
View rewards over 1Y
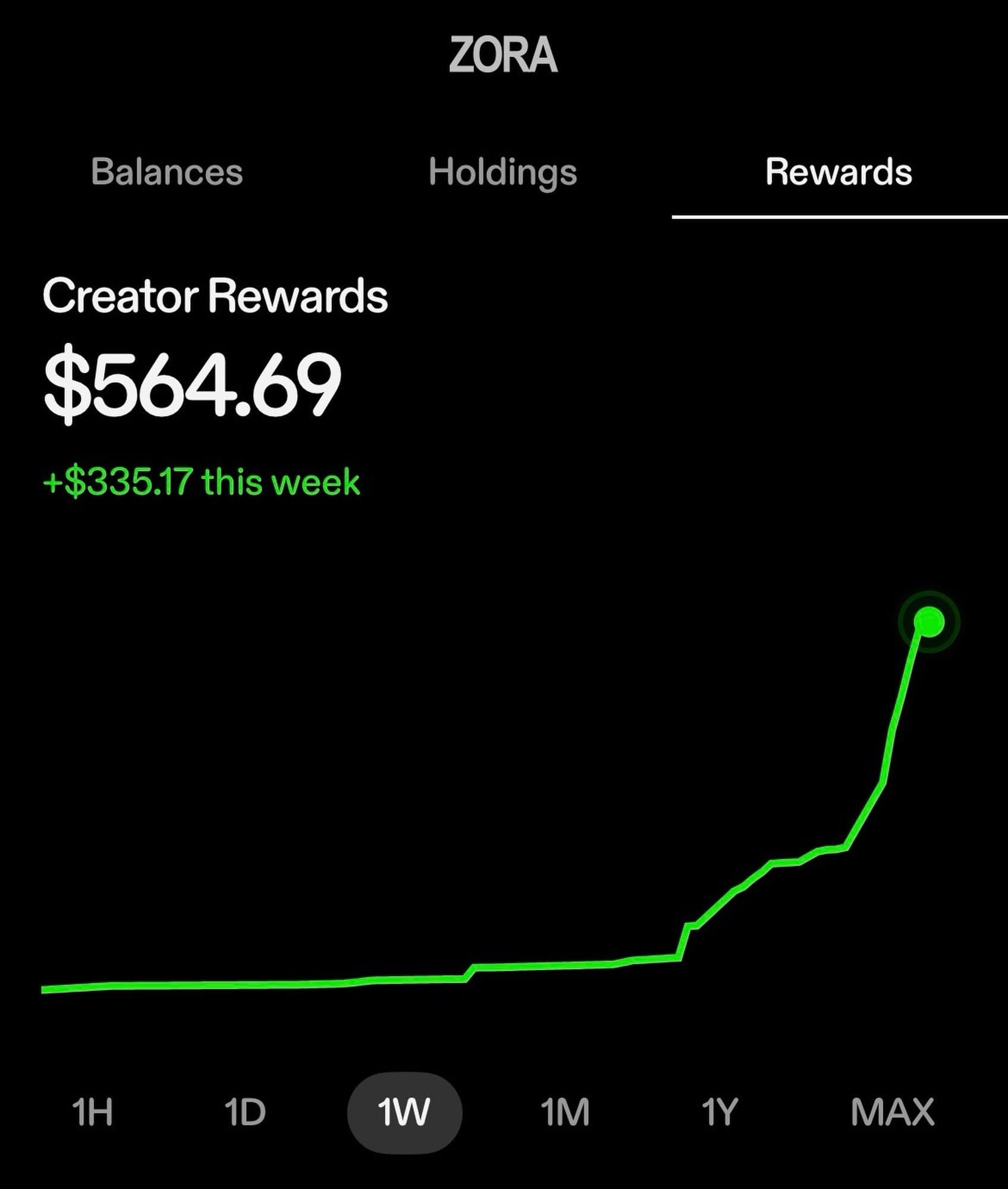720,1112
